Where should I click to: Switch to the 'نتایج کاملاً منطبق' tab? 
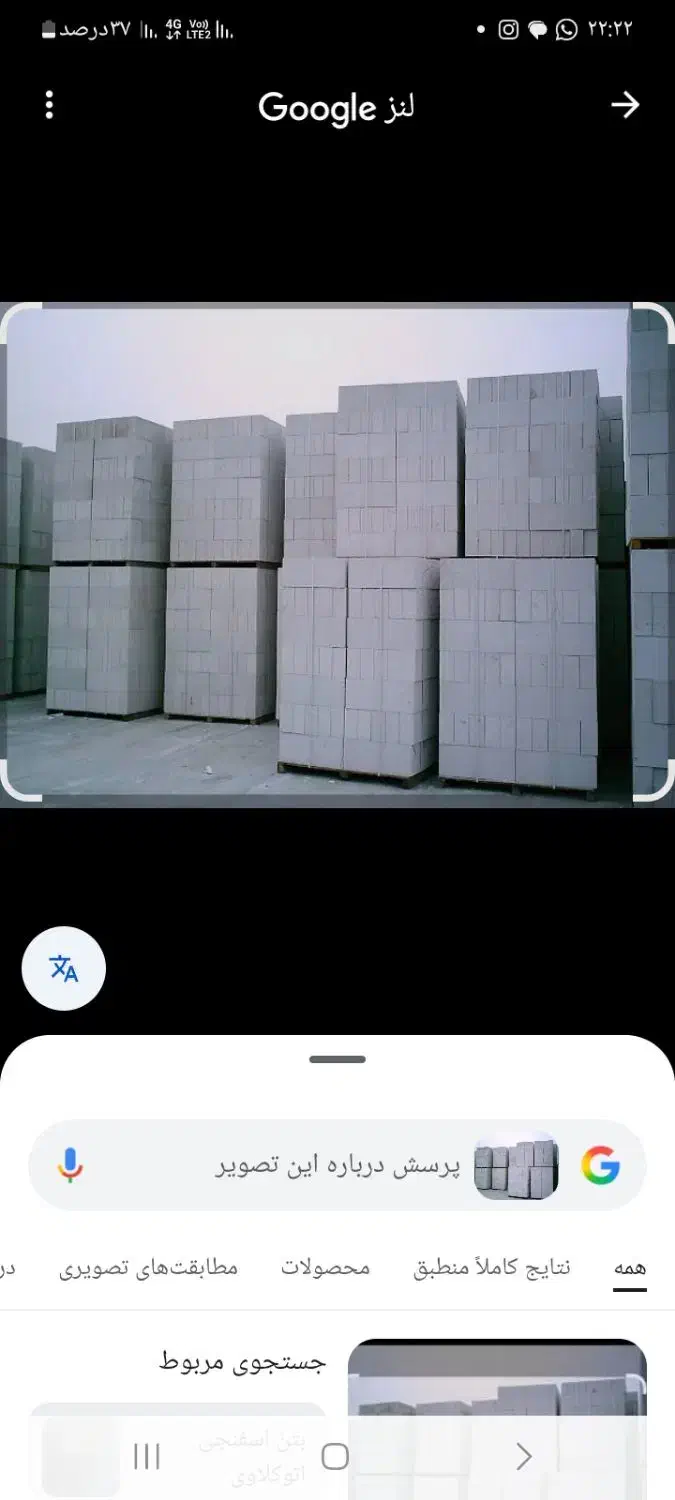[x=492, y=1268]
